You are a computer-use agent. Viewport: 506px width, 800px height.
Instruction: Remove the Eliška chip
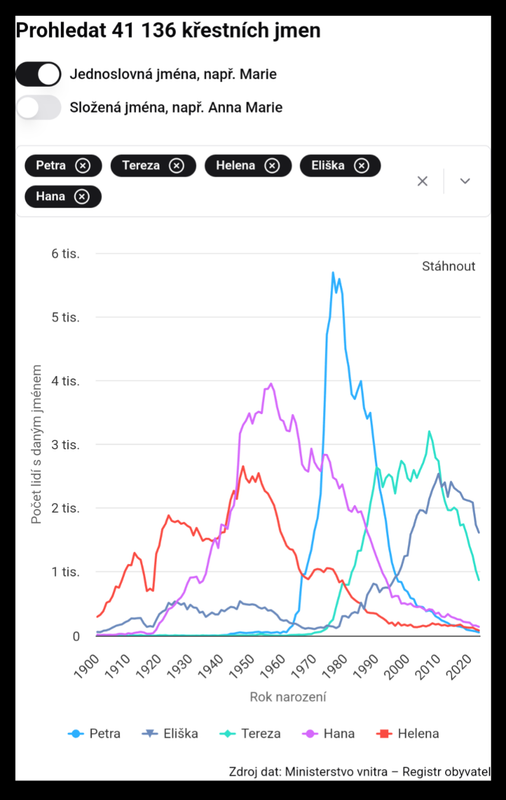pyautogui.click(x=362, y=166)
